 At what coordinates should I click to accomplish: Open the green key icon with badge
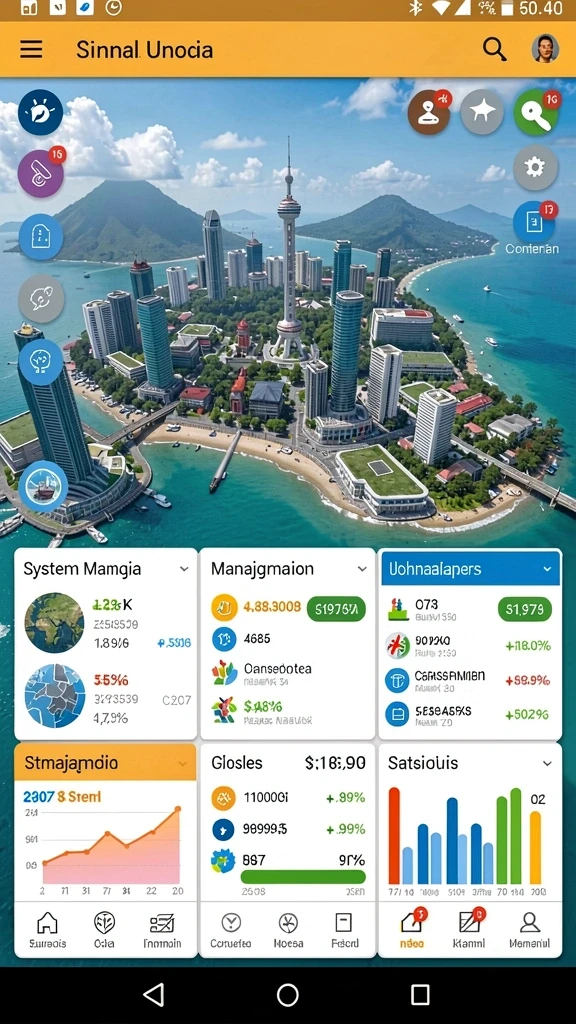(536, 112)
